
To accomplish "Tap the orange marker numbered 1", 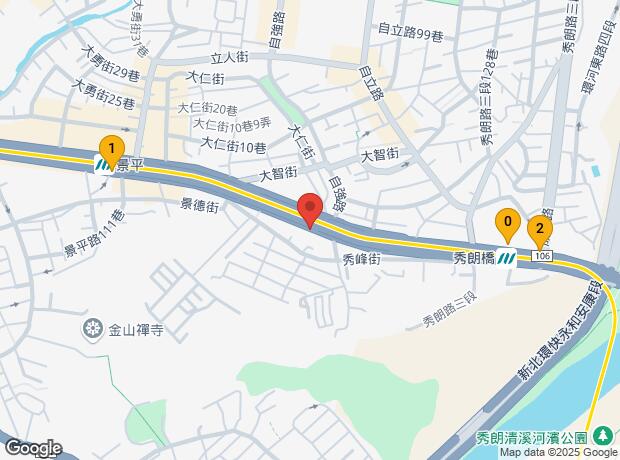I will tap(112, 146).
